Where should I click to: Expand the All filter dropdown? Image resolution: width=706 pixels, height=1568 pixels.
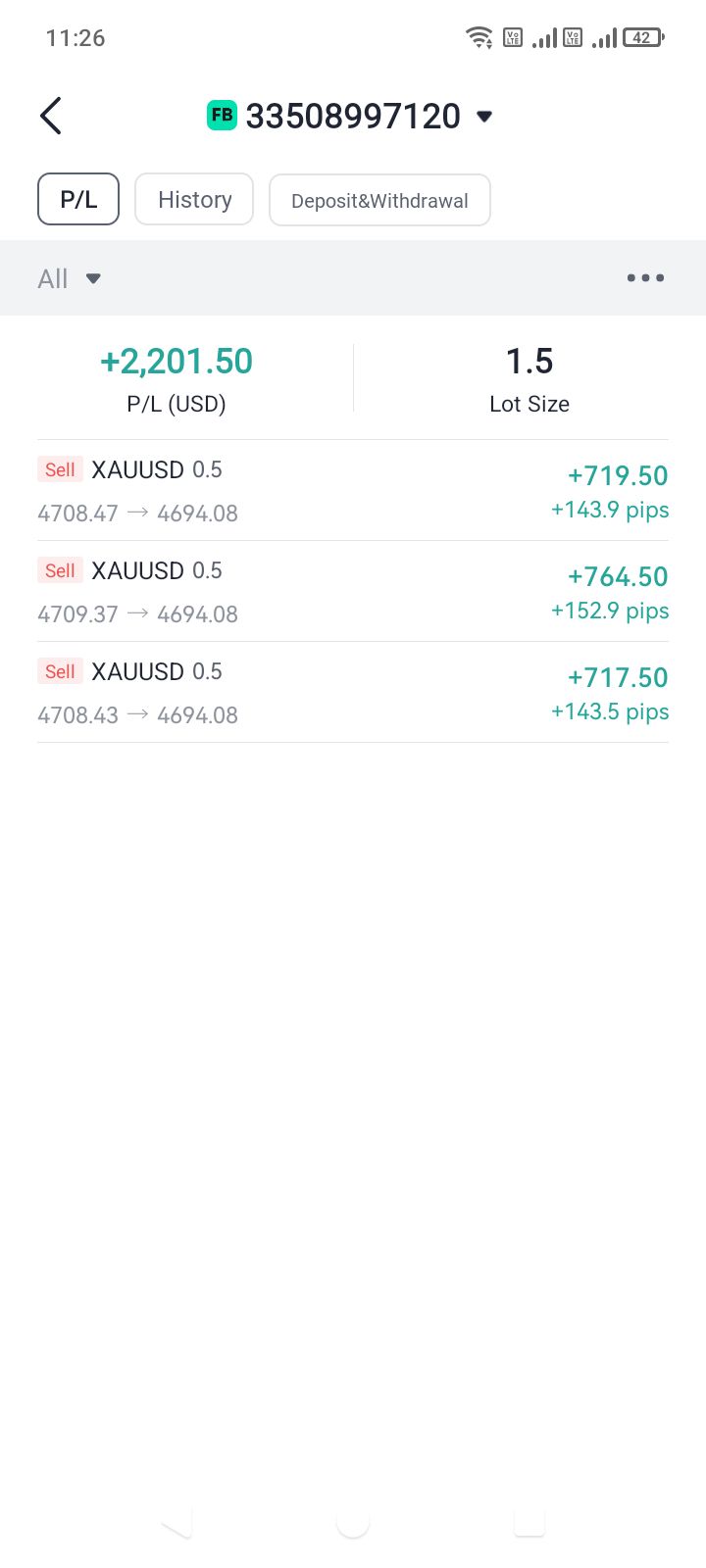click(x=69, y=278)
